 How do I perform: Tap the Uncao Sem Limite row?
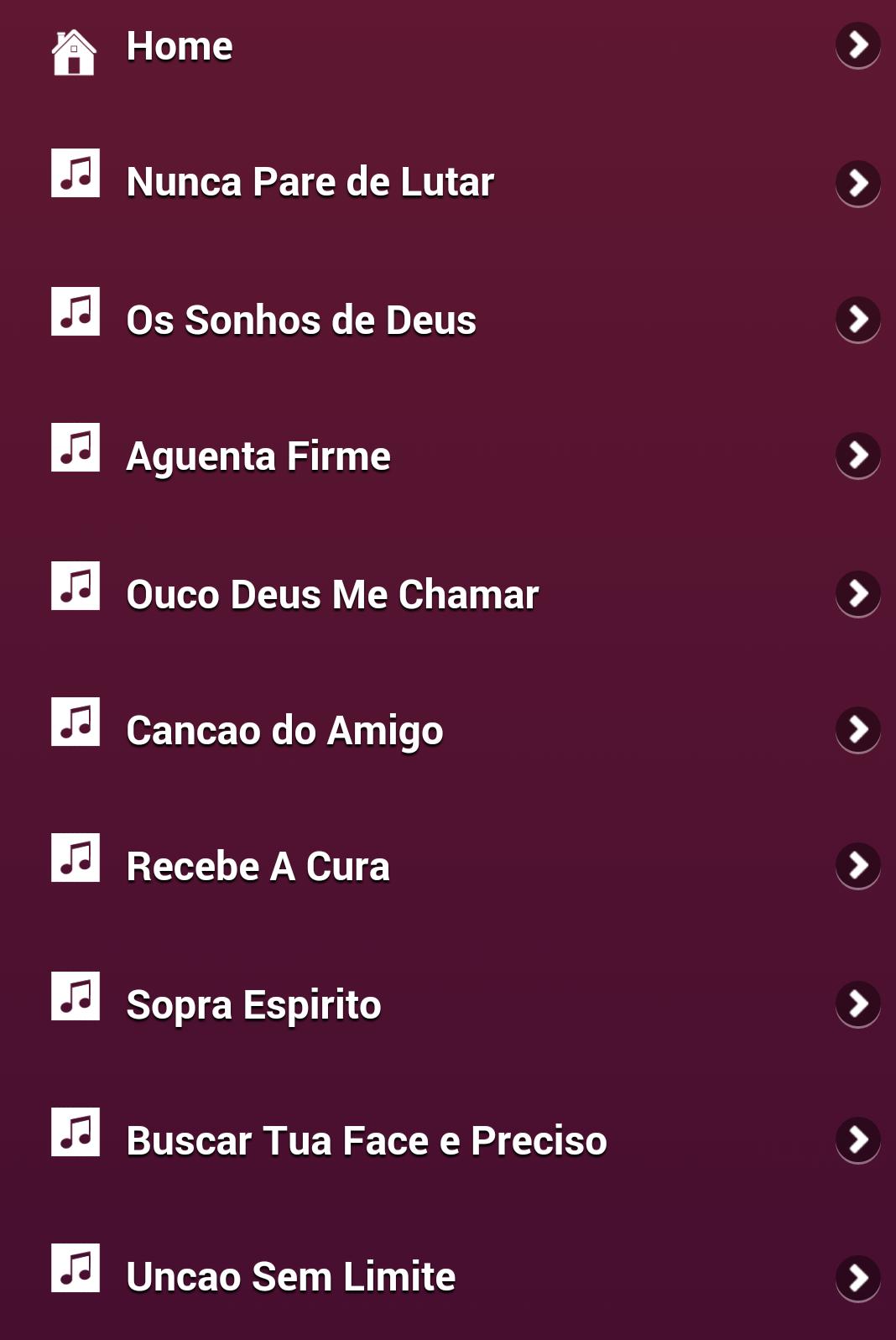tap(290, 1276)
